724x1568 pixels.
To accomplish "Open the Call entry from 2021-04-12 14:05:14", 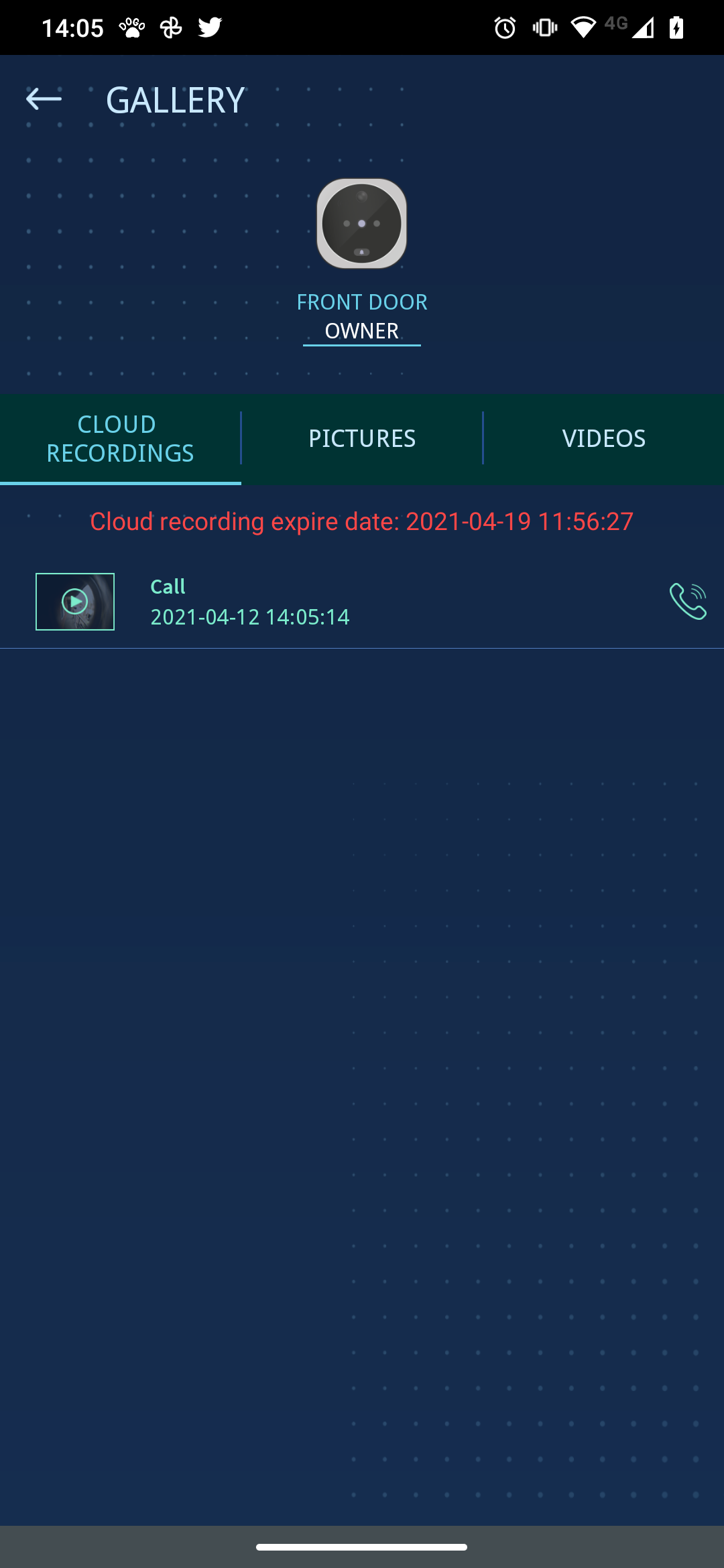I will tap(362, 602).
